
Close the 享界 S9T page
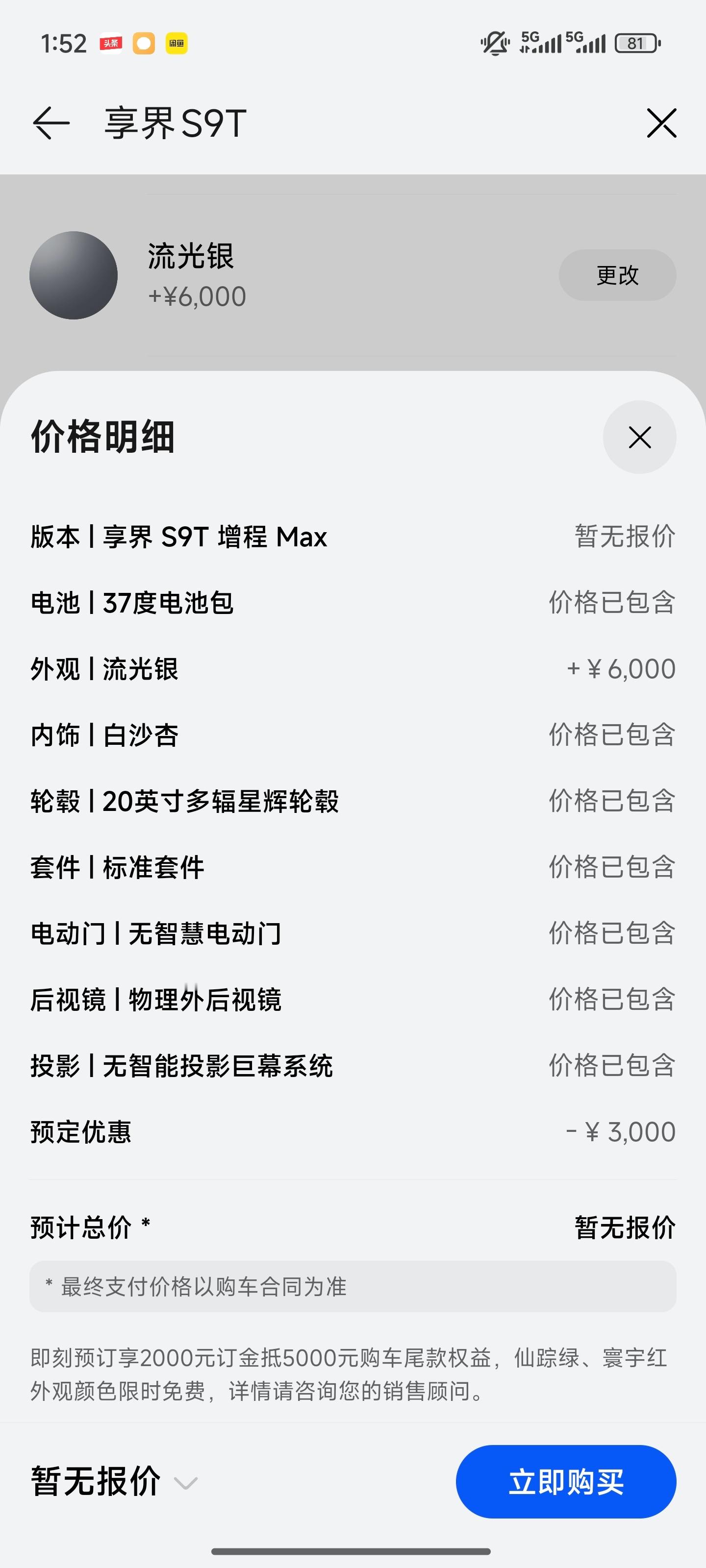[661, 123]
